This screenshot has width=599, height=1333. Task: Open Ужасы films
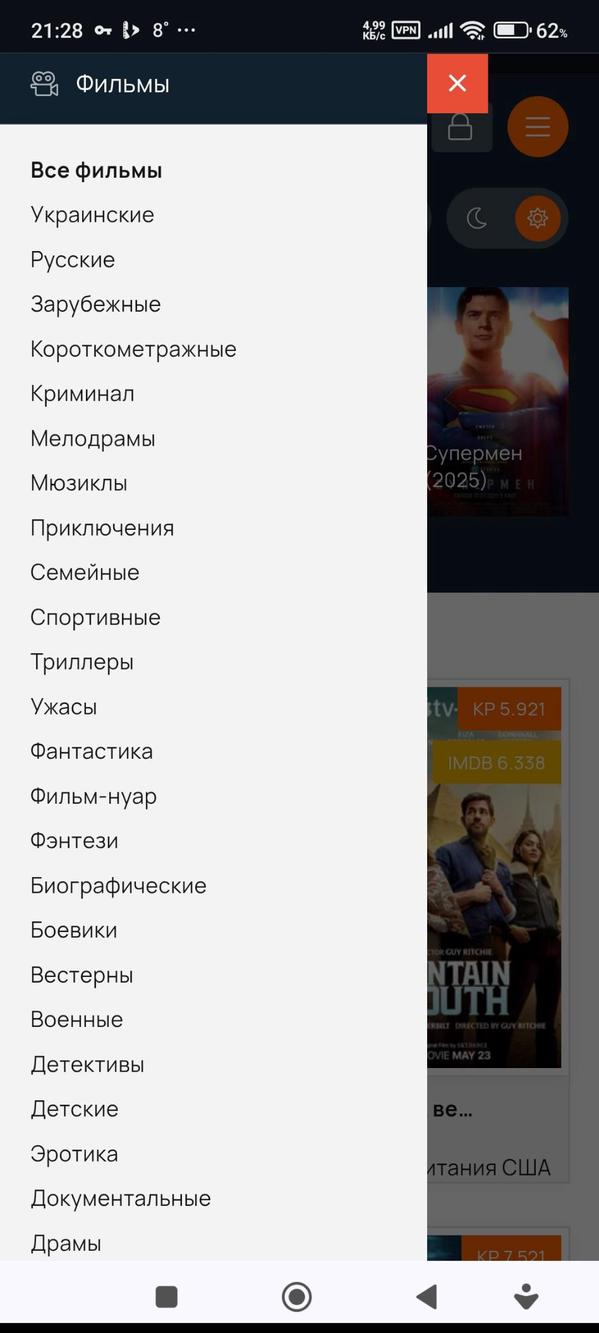(64, 707)
